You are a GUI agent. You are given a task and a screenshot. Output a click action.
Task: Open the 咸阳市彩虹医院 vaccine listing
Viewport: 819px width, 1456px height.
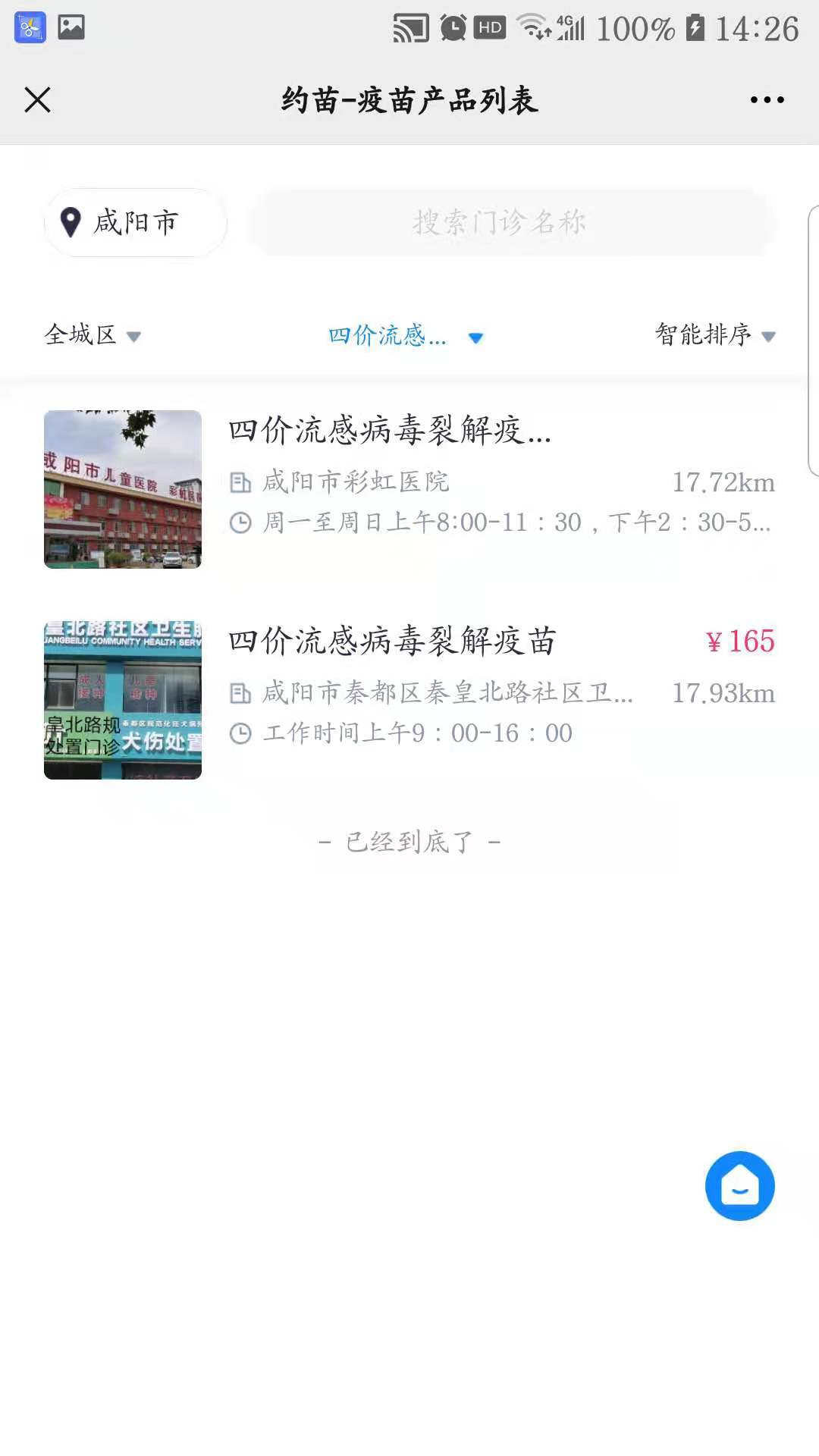pos(409,489)
